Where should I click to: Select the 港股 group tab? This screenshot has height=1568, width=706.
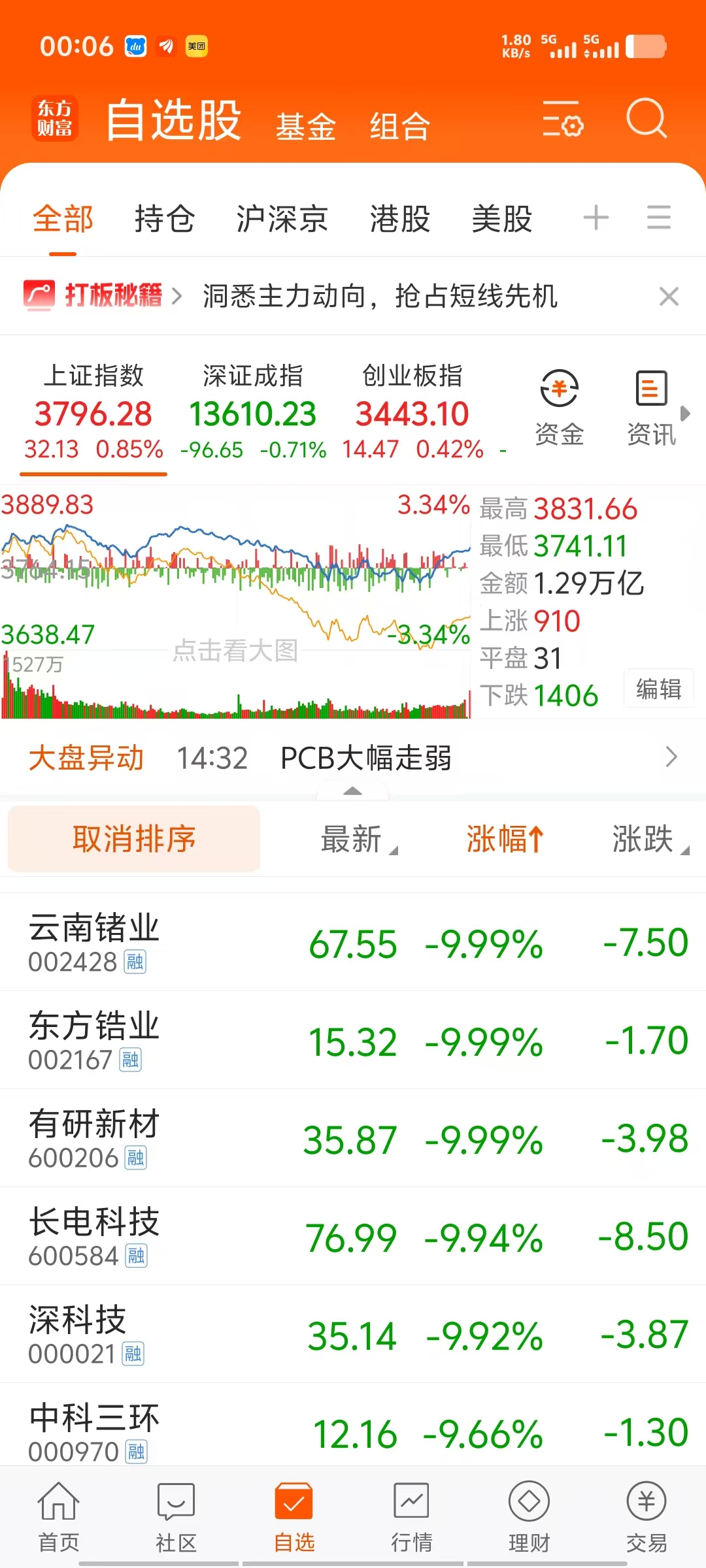click(x=400, y=218)
